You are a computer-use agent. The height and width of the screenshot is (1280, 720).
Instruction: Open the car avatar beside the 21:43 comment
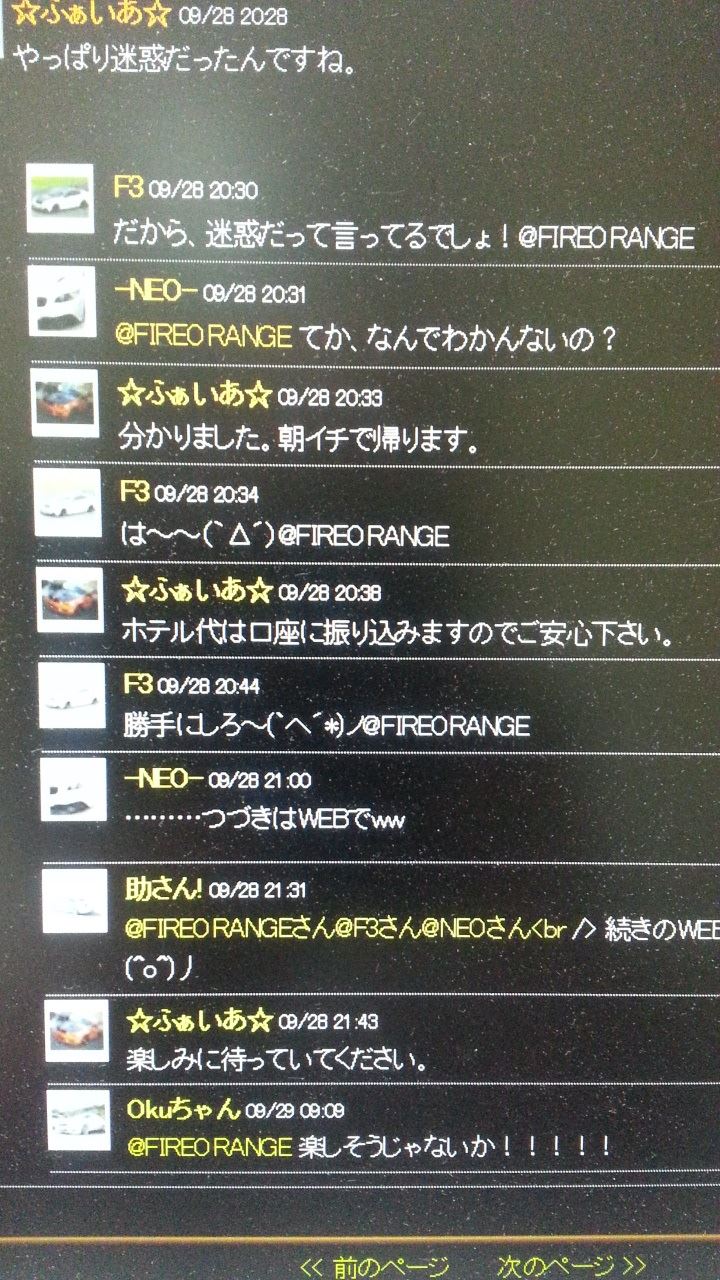(x=77, y=1029)
